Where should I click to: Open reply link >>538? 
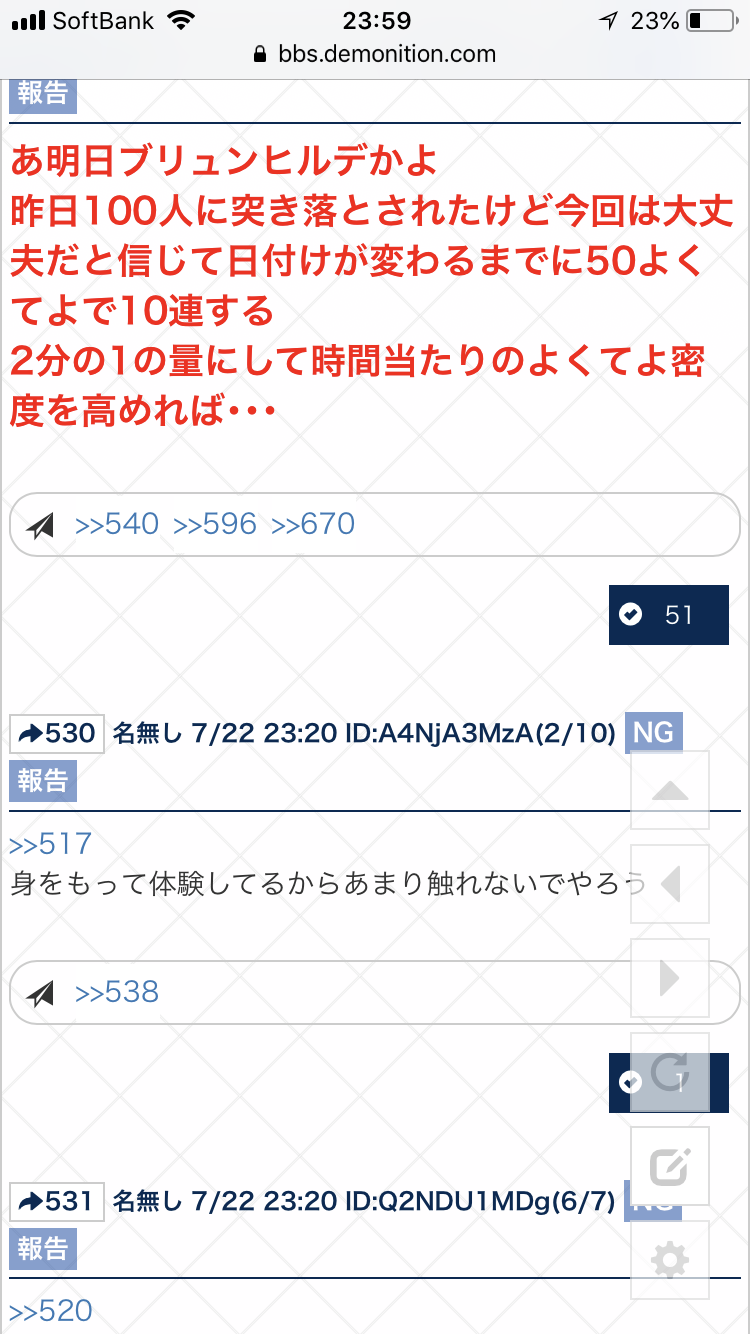pos(117,992)
